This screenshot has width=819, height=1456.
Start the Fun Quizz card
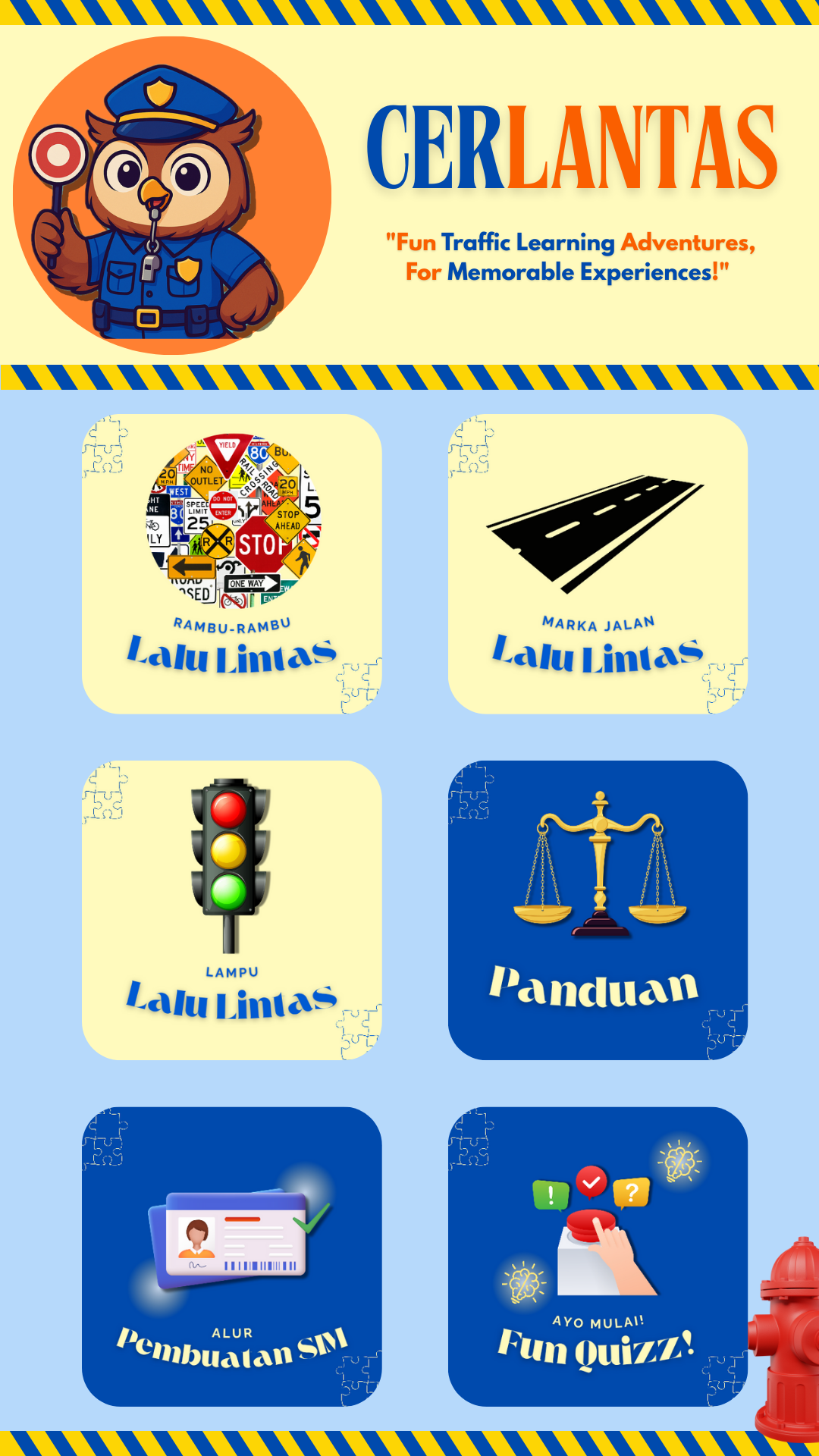pos(598,1257)
